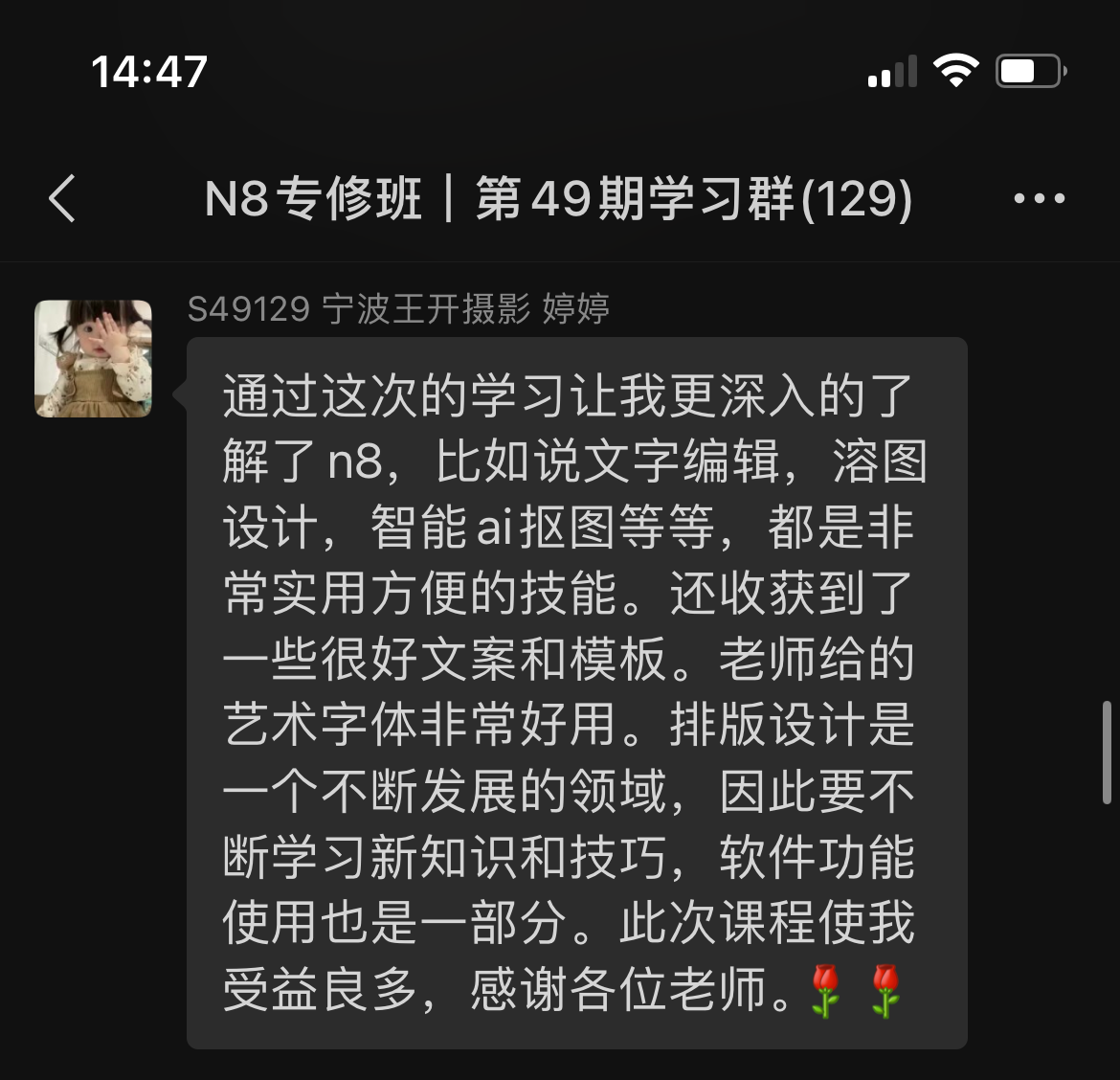
Task: Open 婷婷's profile avatar
Action: pyautogui.click(x=93, y=358)
